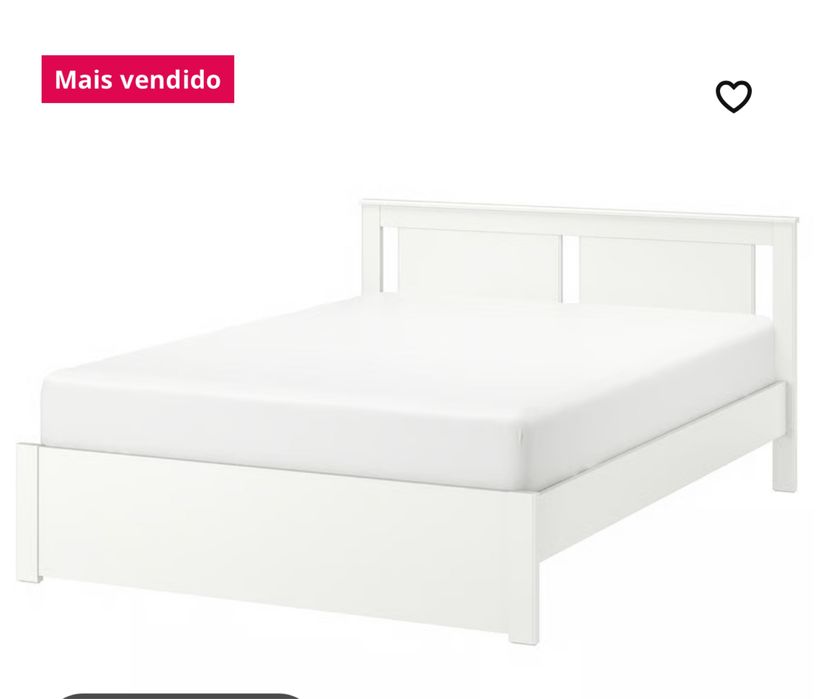Add this bed to favorites with the heart

pyautogui.click(x=733, y=96)
